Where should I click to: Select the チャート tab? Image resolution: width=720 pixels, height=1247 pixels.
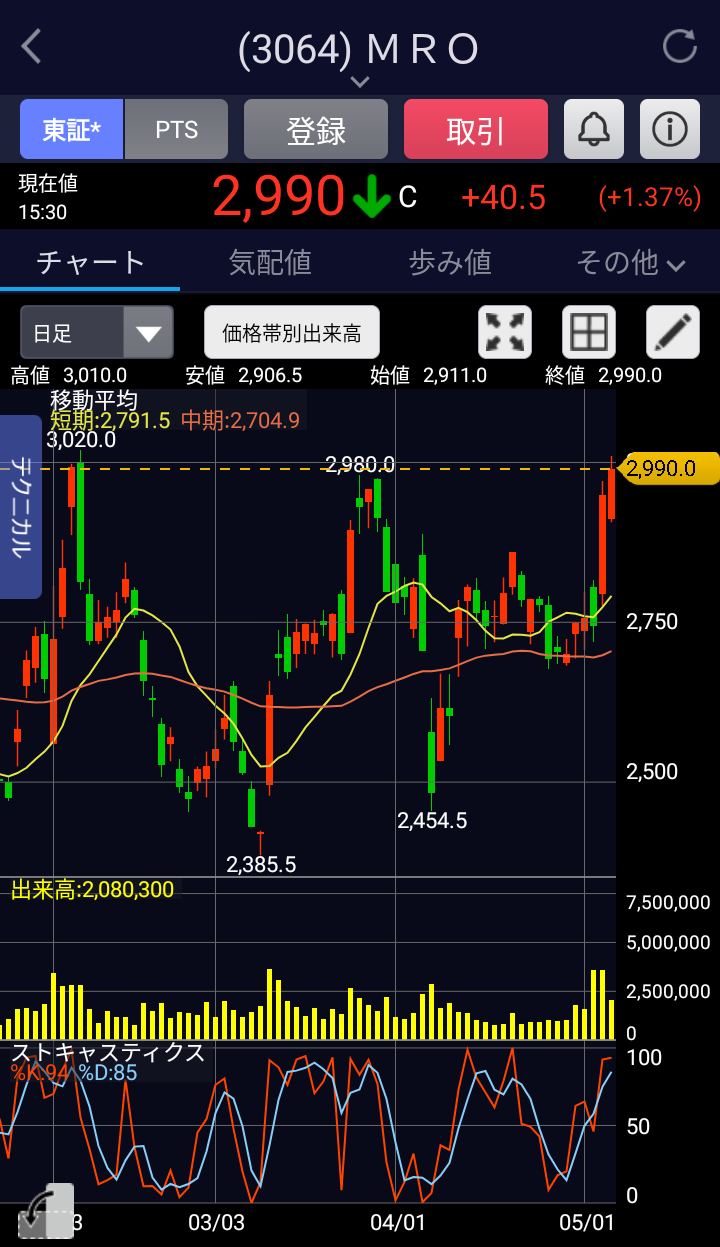90,262
